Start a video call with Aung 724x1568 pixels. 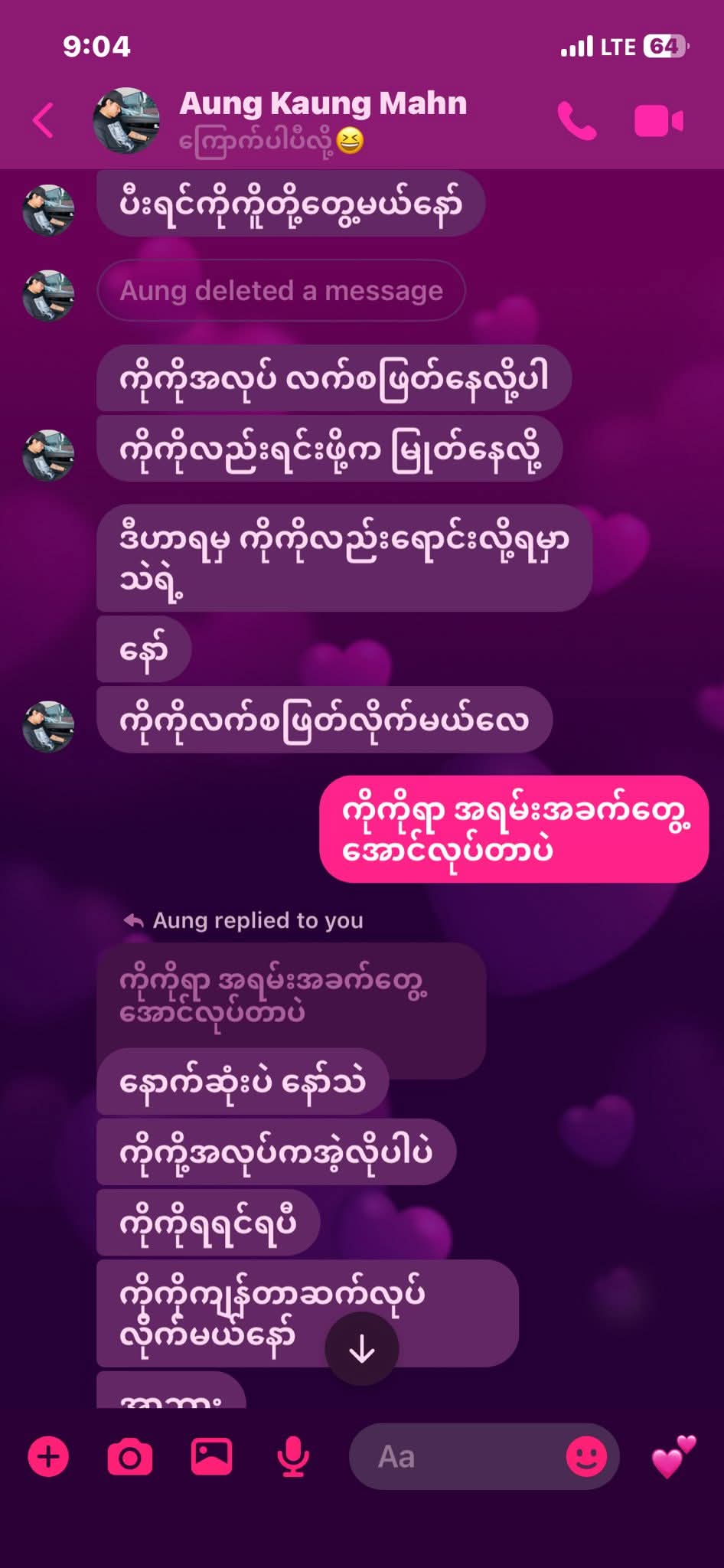point(658,121)
